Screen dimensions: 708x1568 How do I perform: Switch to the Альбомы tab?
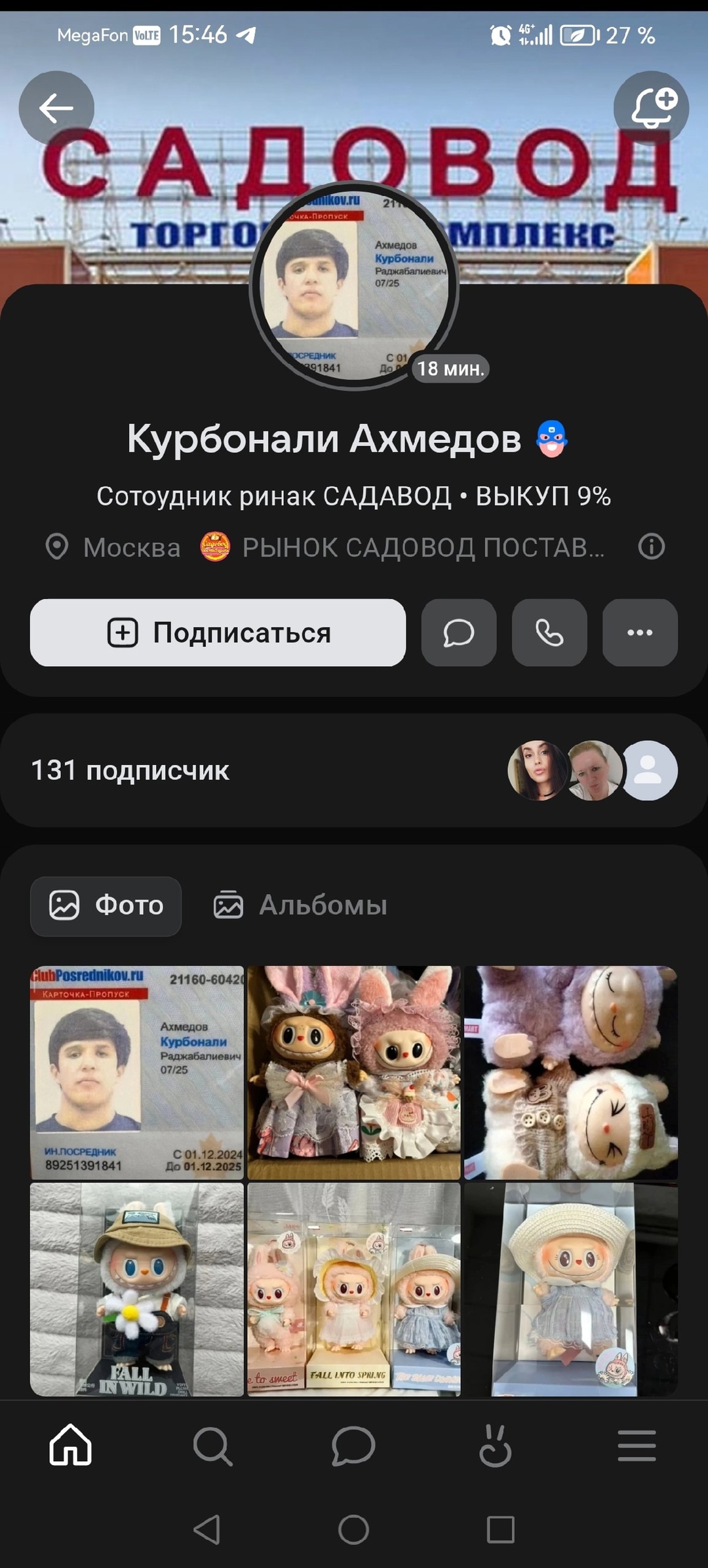click(x=300, y=906)
